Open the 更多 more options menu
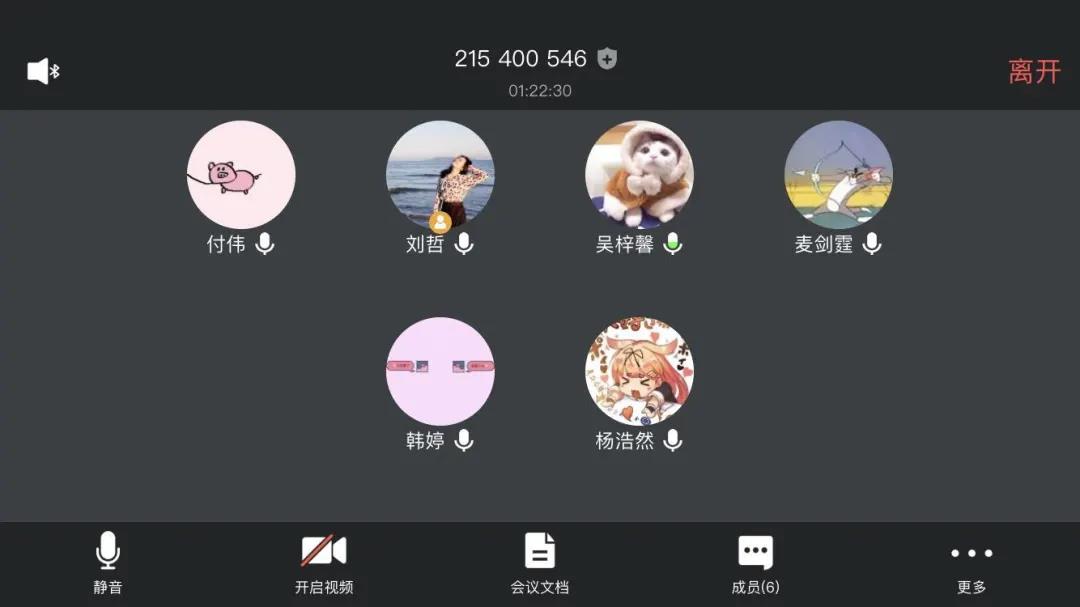Viewport: 1080px width, 607px height. click(971, 563)
